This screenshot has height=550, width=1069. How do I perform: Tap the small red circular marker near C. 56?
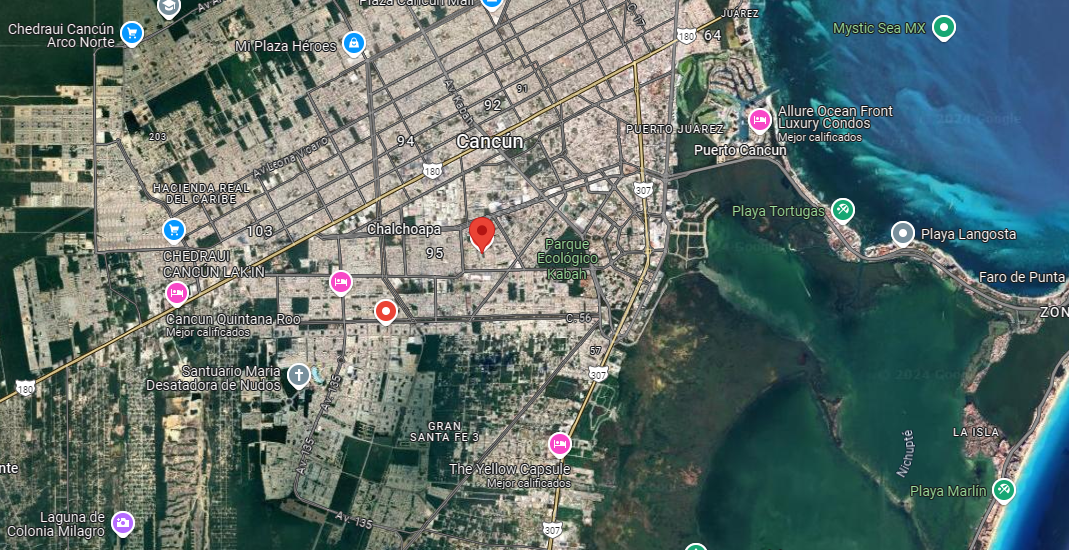(x=386, y=312)
